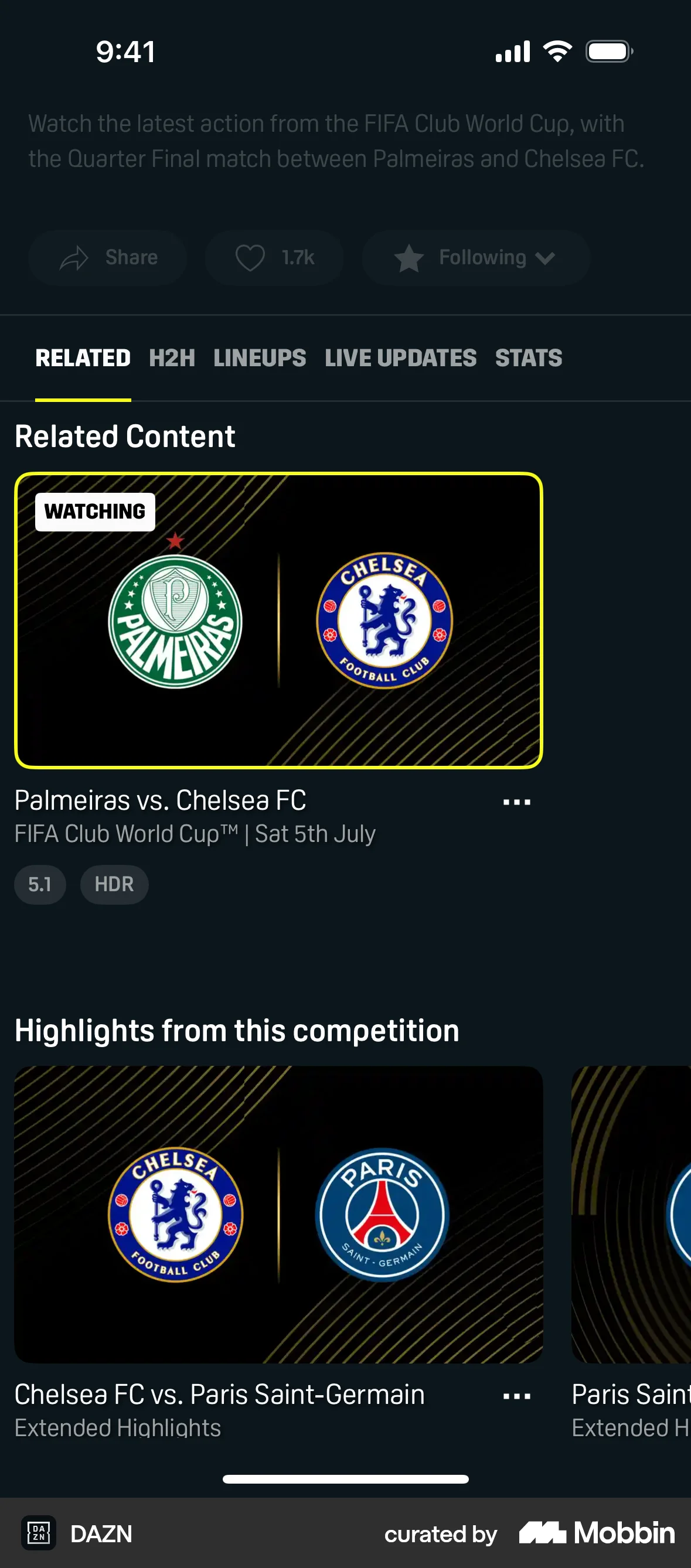
Task: Expand the Following dropdown chevron
Action: pyautogui.click(x=545, y=258)
